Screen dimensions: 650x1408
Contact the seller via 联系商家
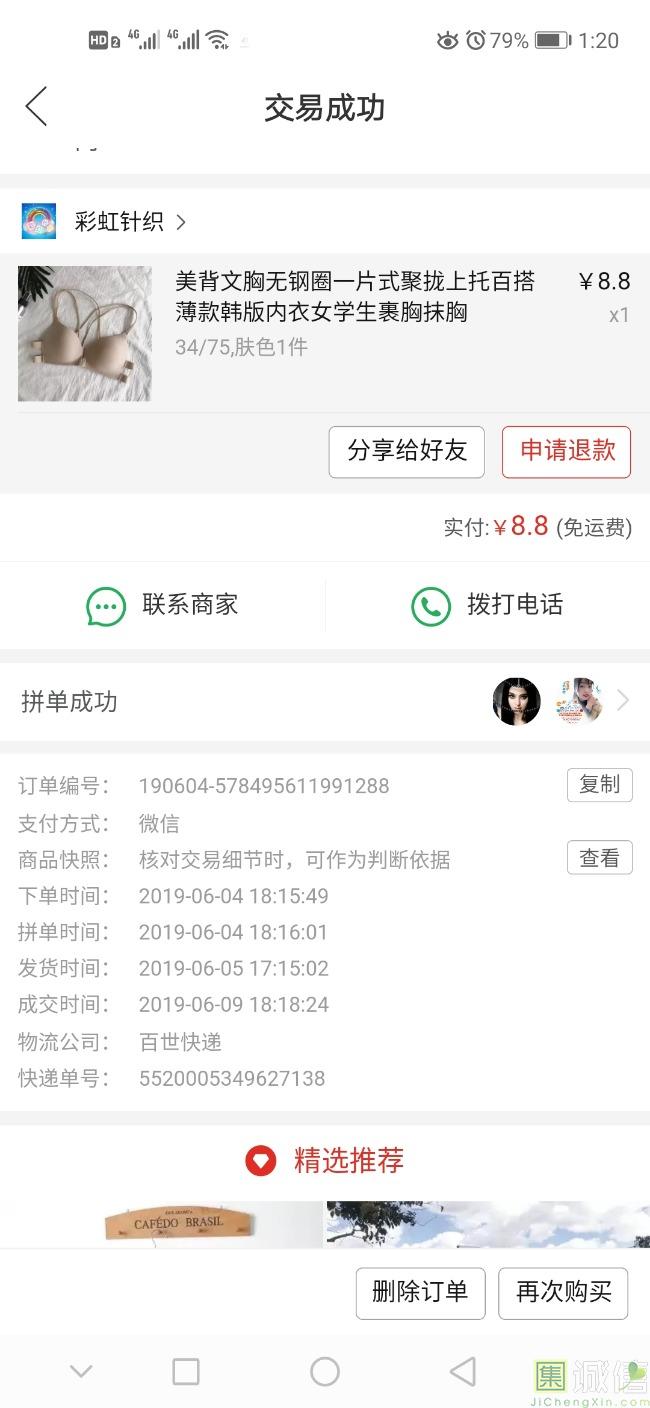[x=163, y=605]
